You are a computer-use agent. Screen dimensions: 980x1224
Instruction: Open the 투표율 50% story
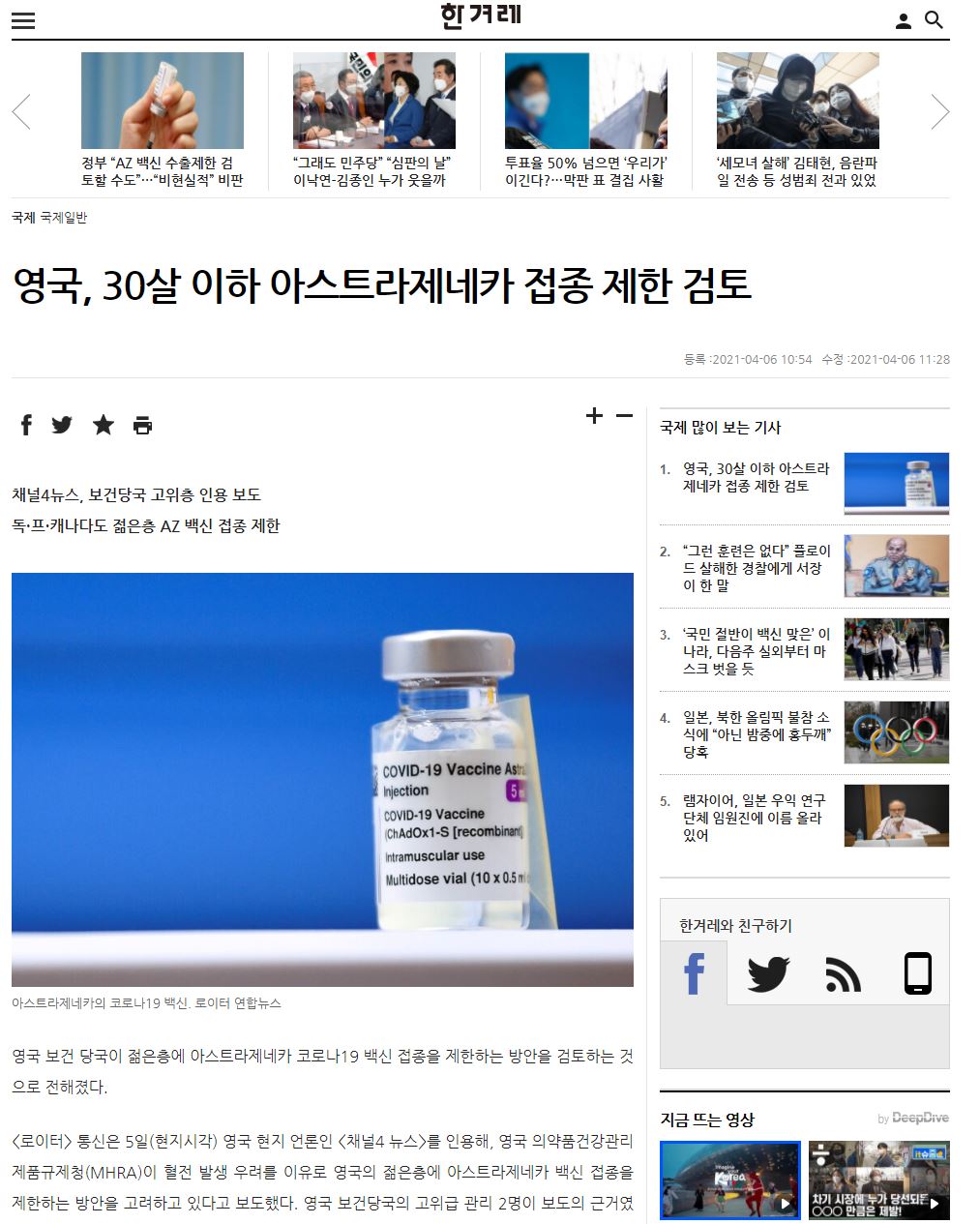tap(585, 171)
